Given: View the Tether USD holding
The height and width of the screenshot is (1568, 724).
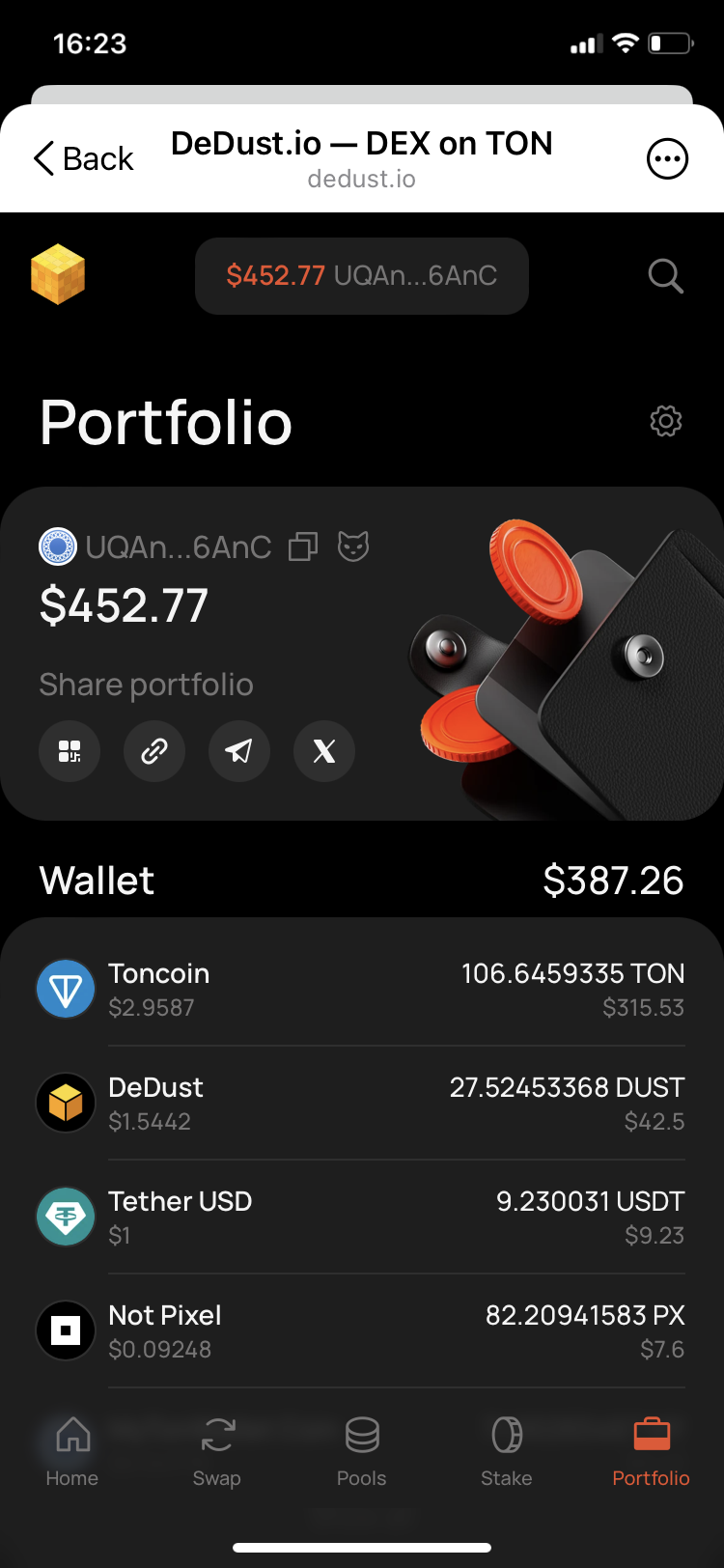Looking at the screenshot, I should 362,1218.
